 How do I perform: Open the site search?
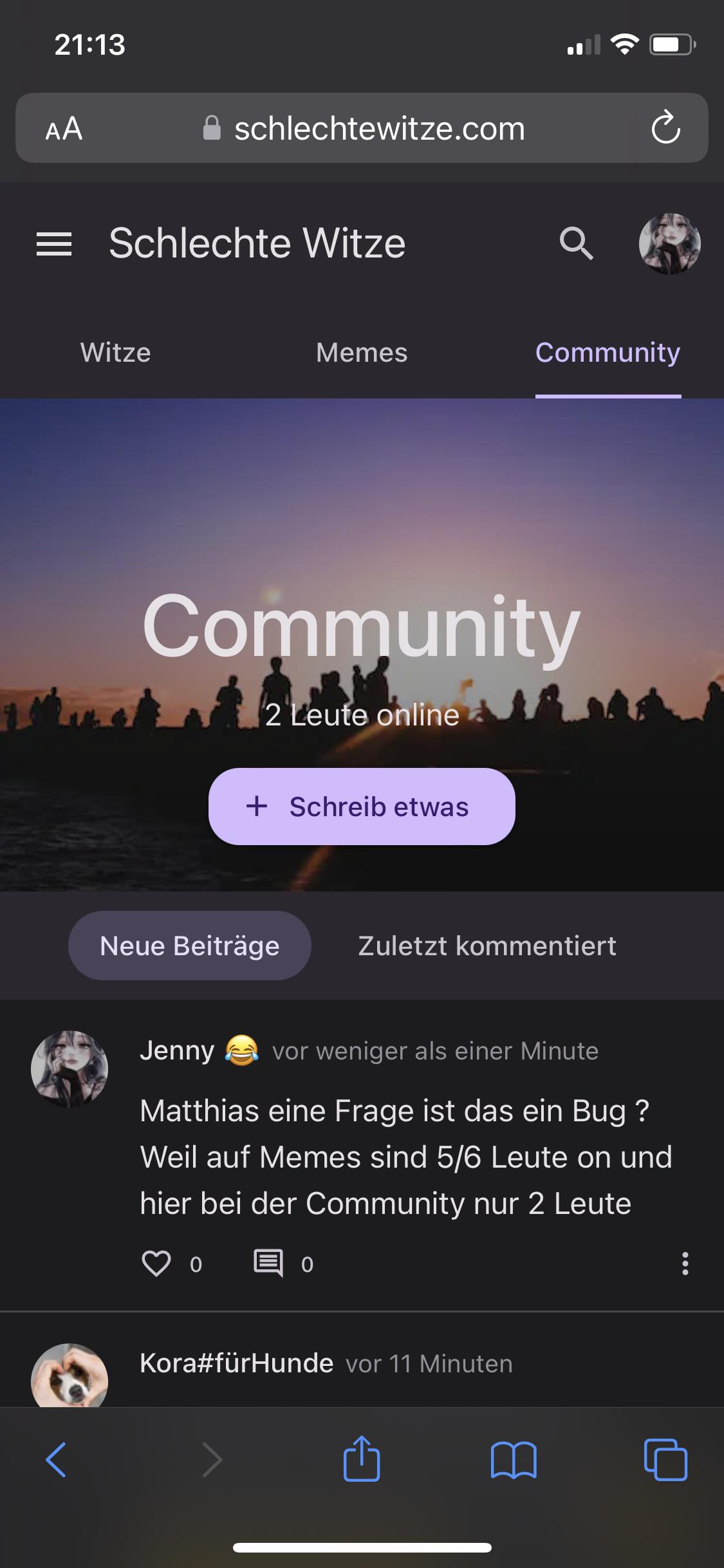(x=575, y=244)
